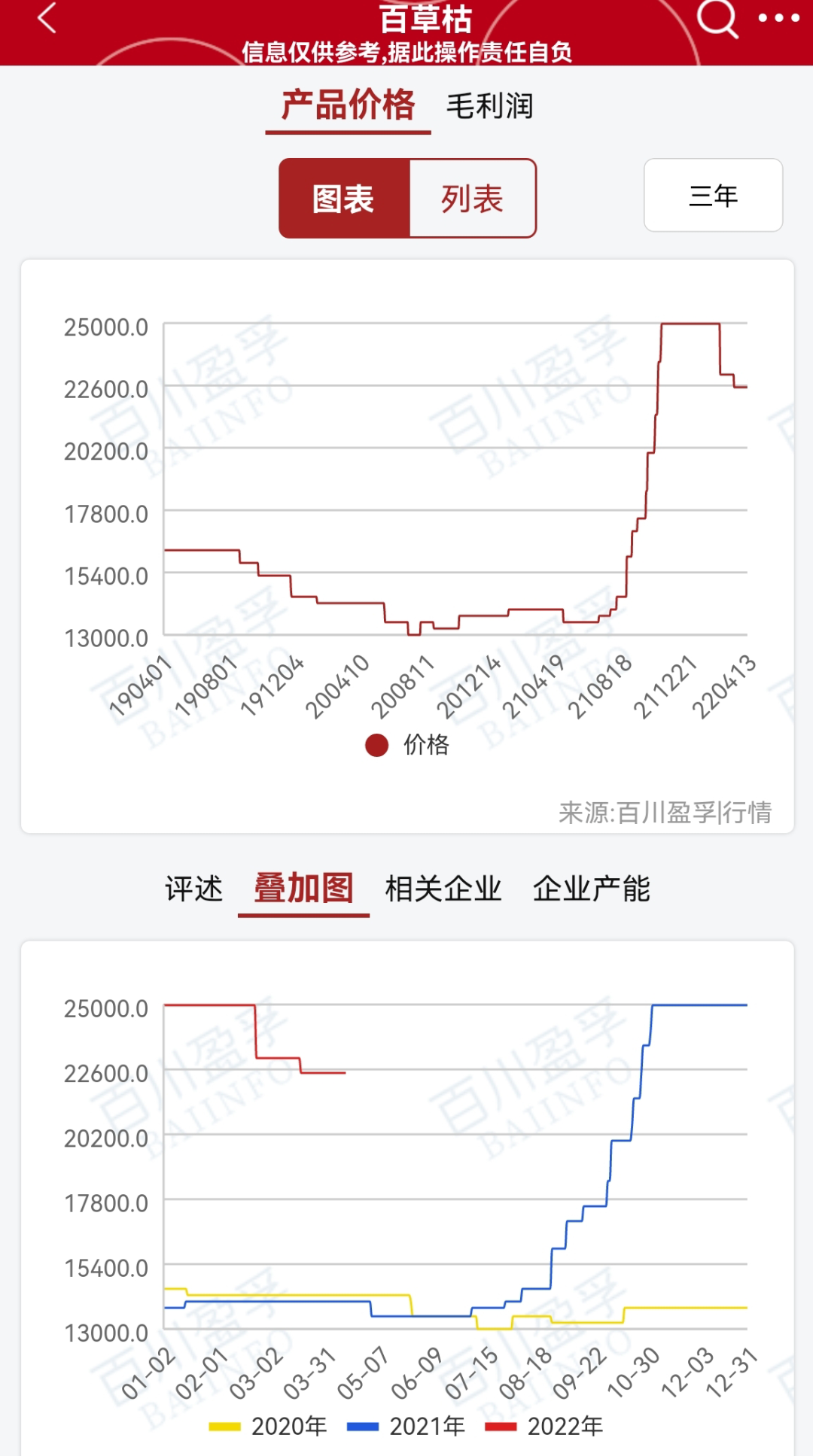813x1456 pixels.
Task: Select the 叠加图 tab
Action: click(303, 889)
